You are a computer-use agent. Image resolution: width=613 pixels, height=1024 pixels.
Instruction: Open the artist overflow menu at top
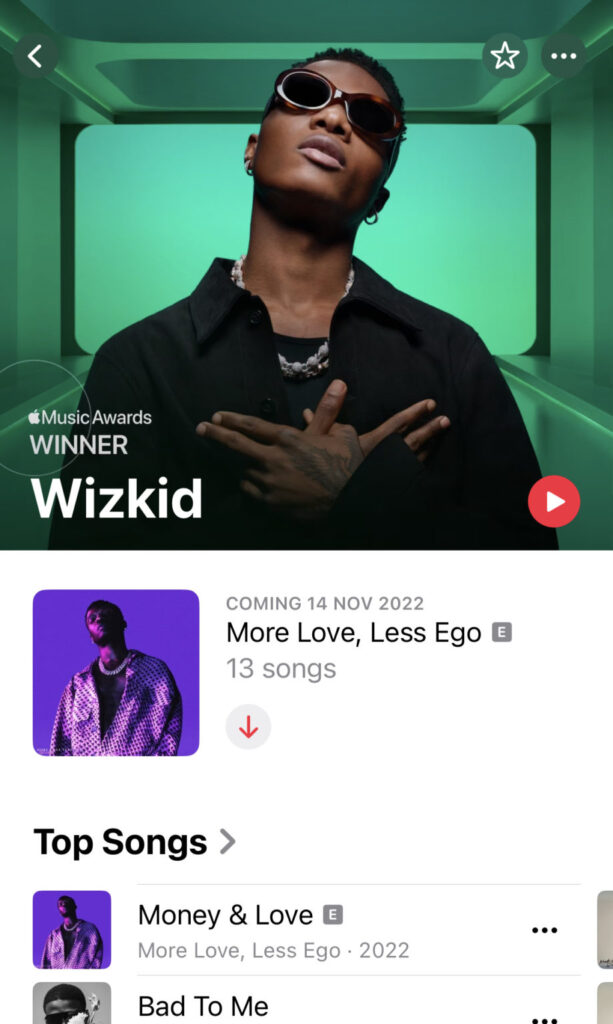tap(563, 56)
